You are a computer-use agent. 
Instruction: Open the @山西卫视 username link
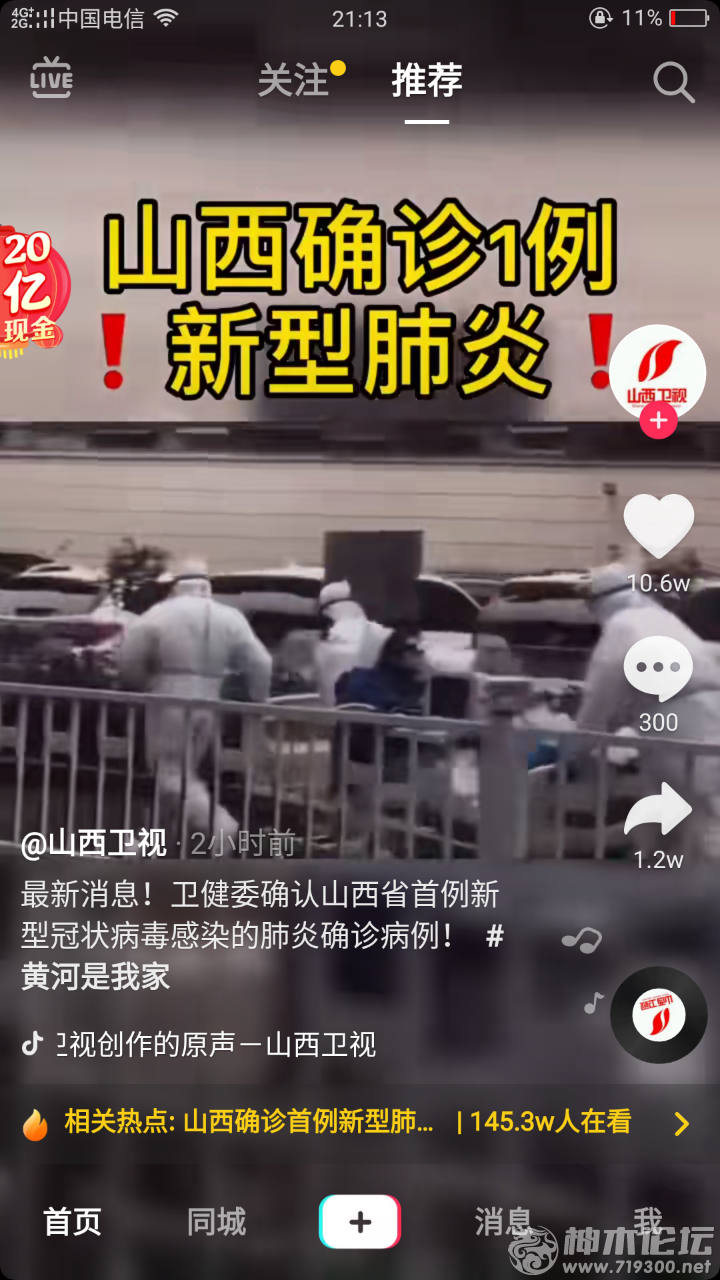tap(94, 844)
